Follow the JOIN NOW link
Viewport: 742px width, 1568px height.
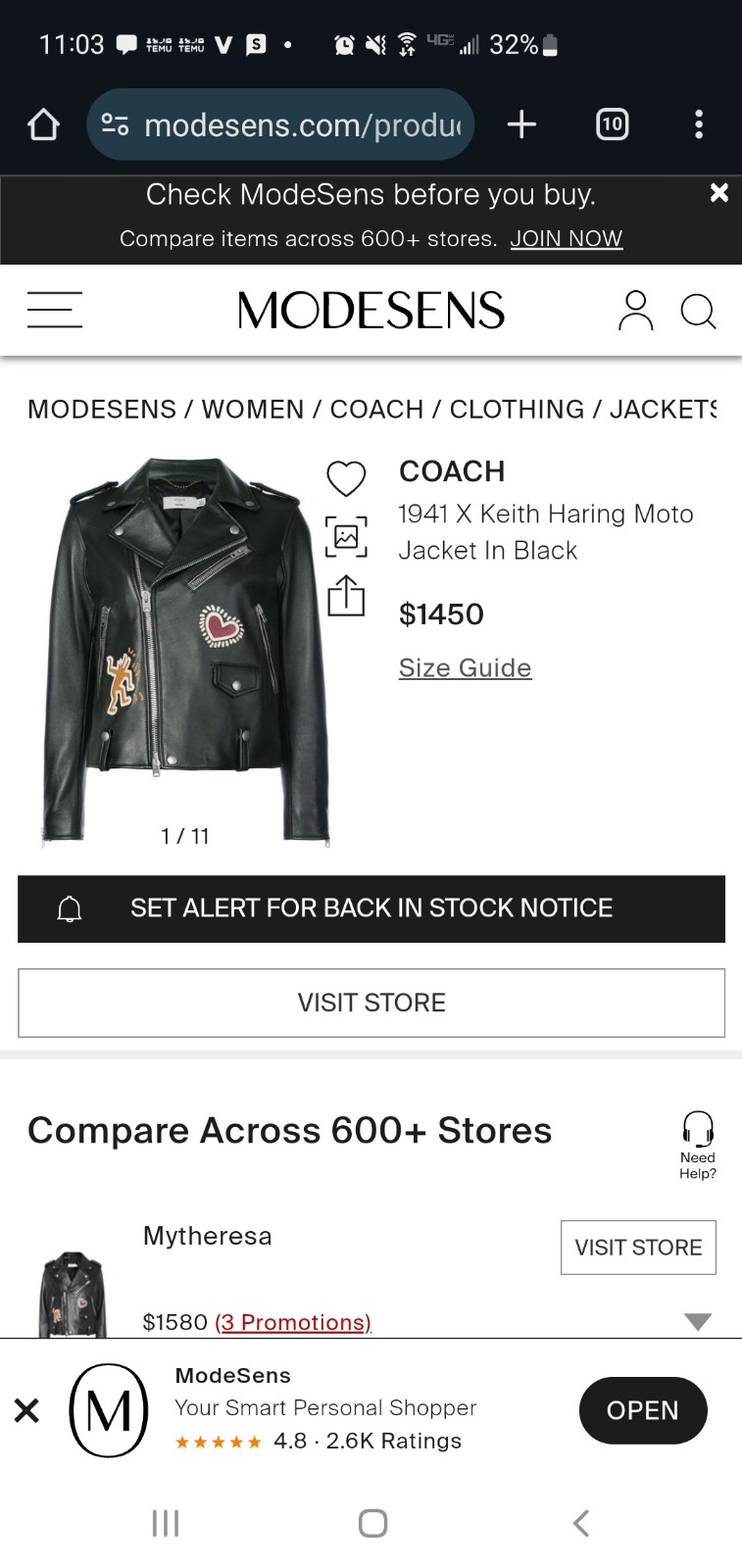click(x=566, y=239)
